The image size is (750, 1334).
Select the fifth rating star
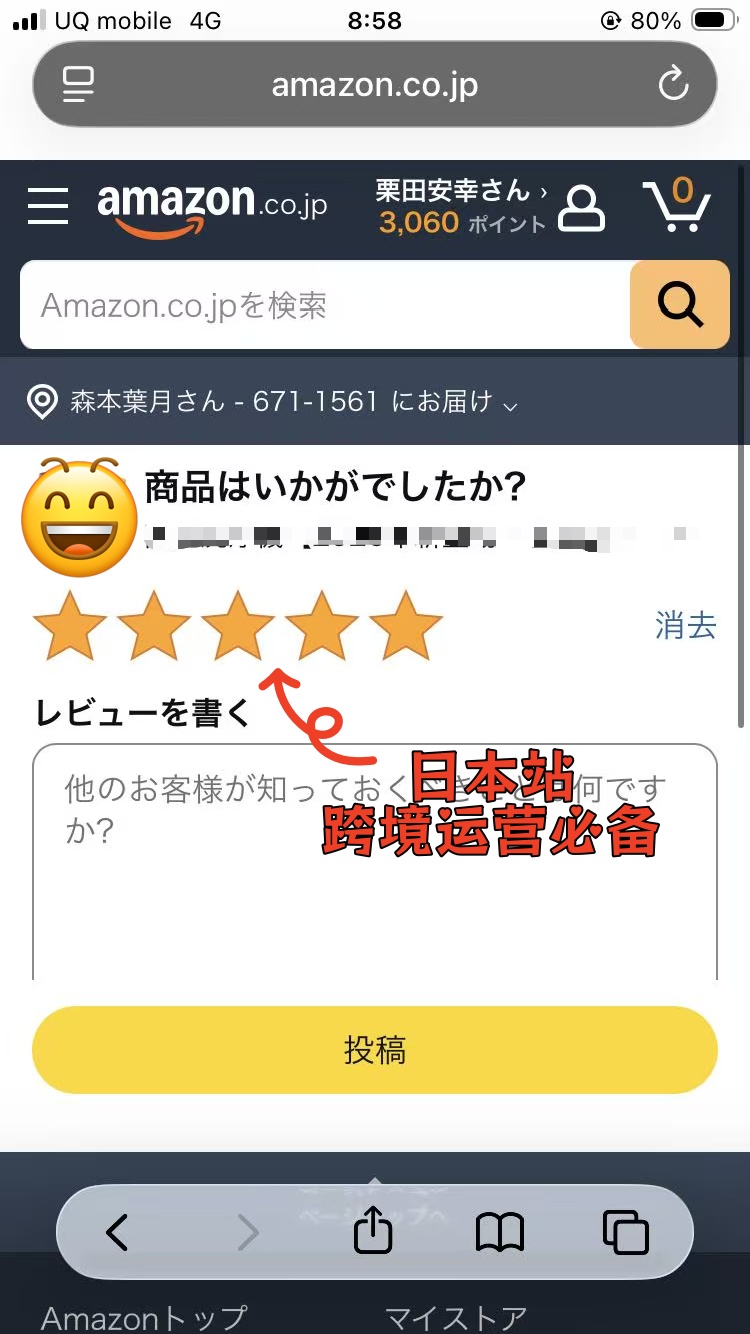406,627
